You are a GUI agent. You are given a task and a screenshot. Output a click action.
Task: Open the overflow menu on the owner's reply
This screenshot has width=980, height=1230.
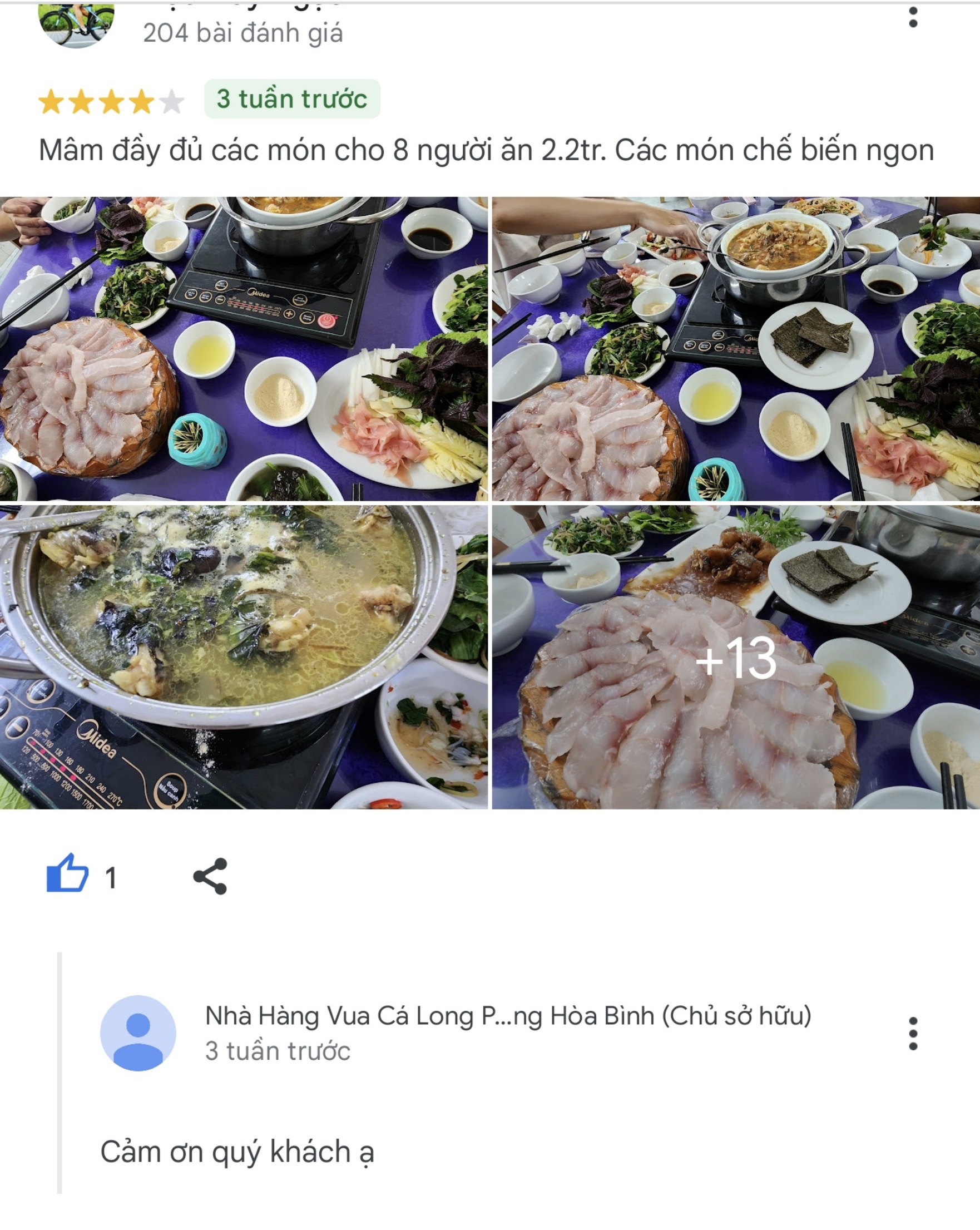(913, 1033)
